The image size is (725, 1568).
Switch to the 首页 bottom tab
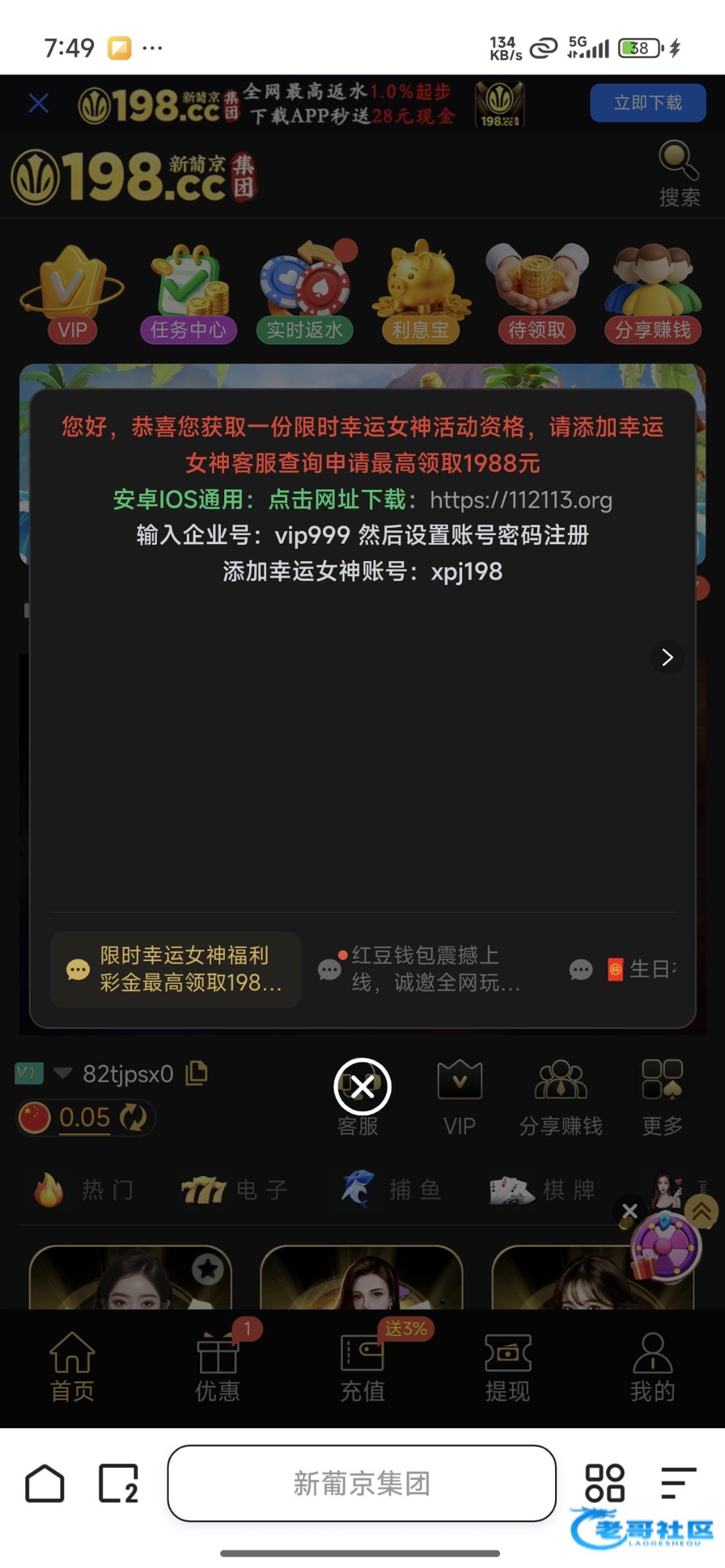(72, 1367)
